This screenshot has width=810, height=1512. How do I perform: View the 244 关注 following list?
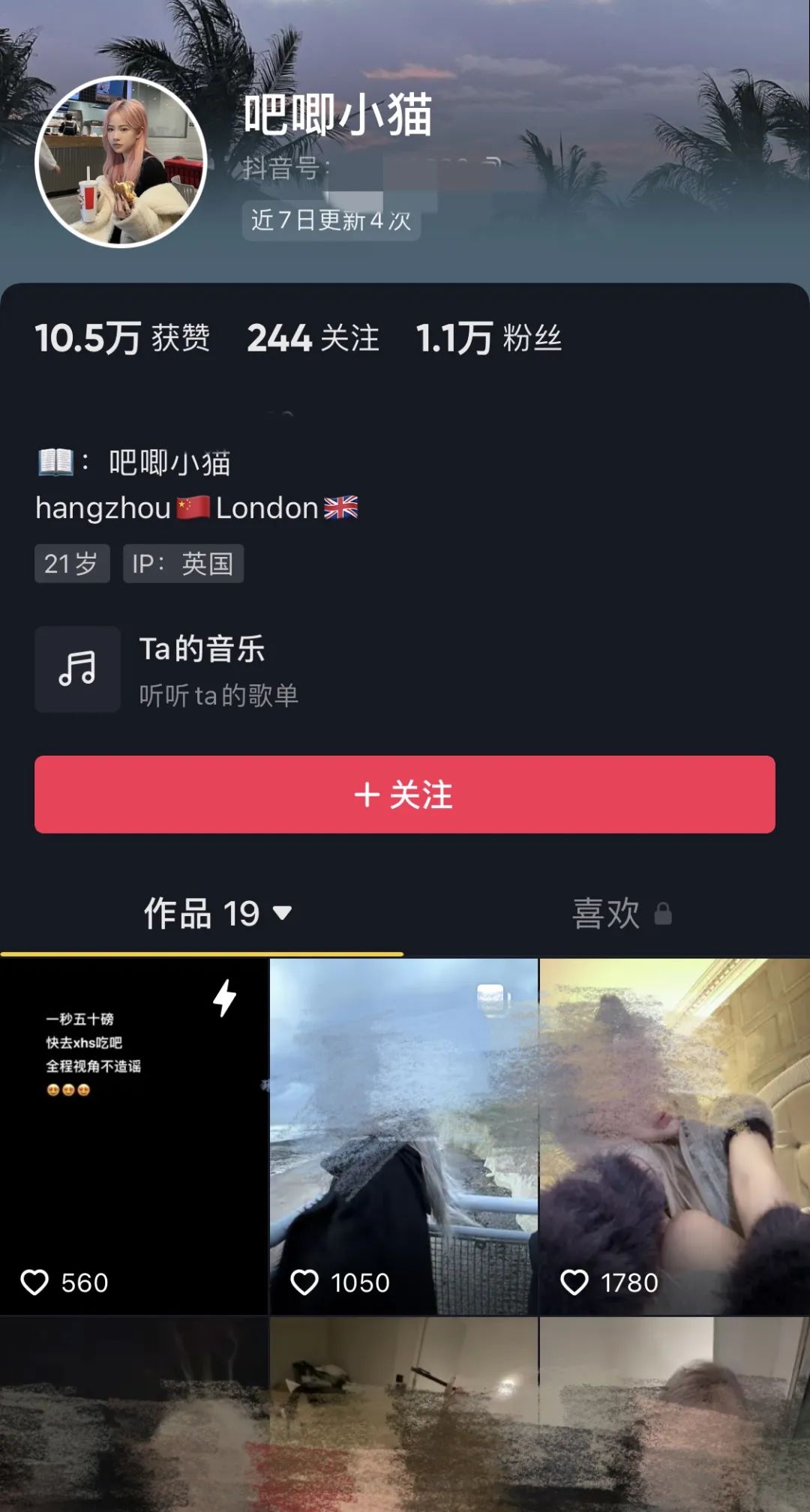313,337
